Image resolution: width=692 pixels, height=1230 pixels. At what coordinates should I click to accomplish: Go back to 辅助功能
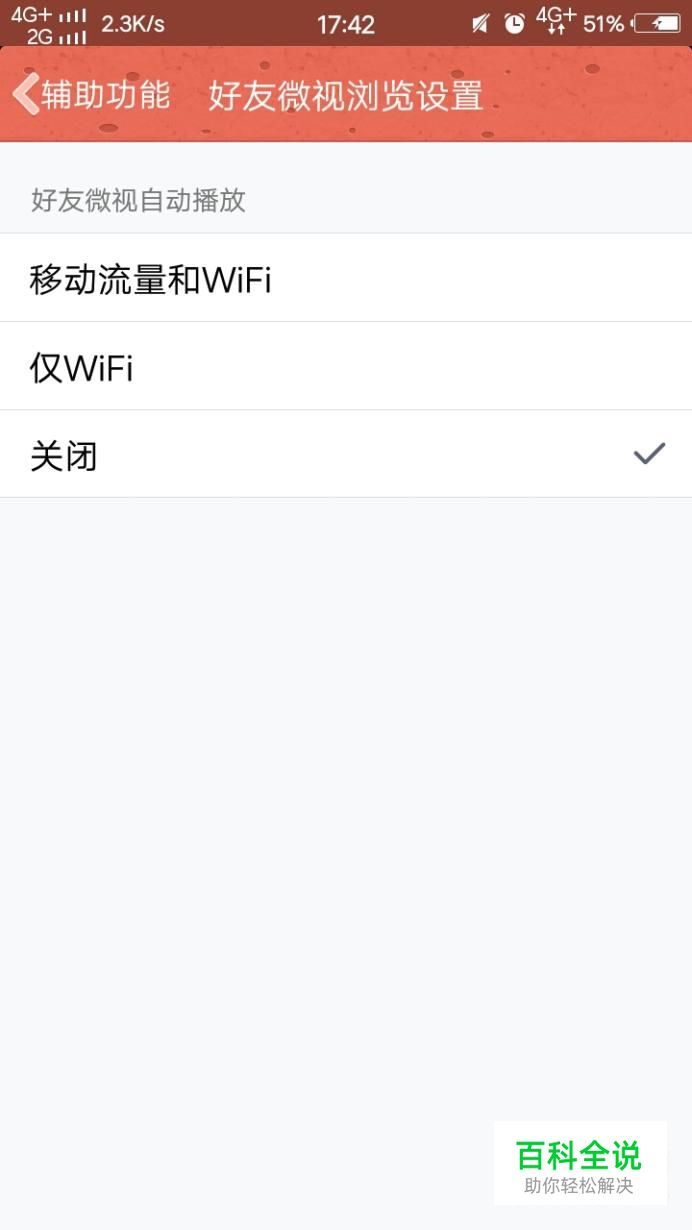tap(90, 95)
